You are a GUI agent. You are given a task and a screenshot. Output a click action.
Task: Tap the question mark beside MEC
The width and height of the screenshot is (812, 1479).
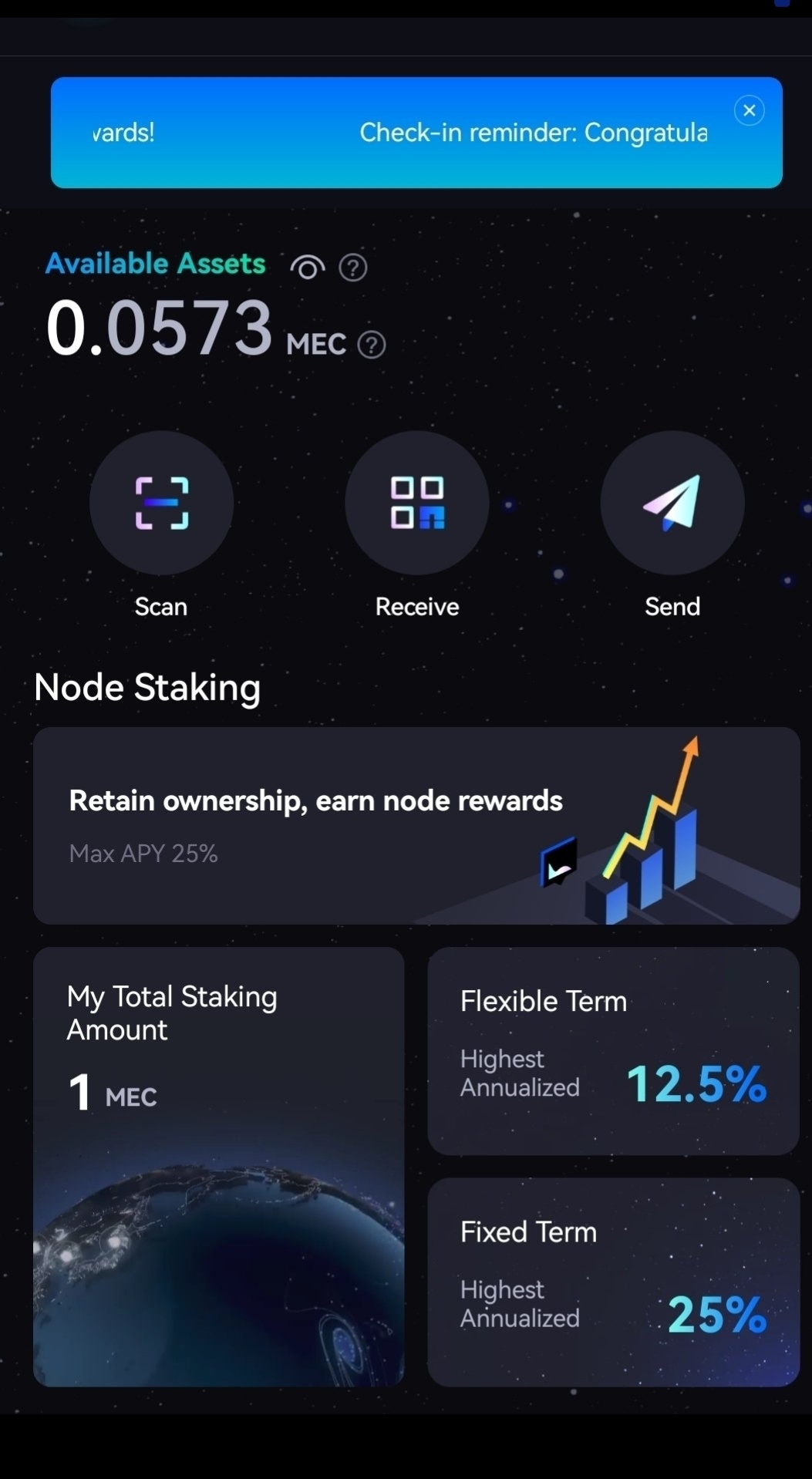pyautogui.click(x=372, y=345)
